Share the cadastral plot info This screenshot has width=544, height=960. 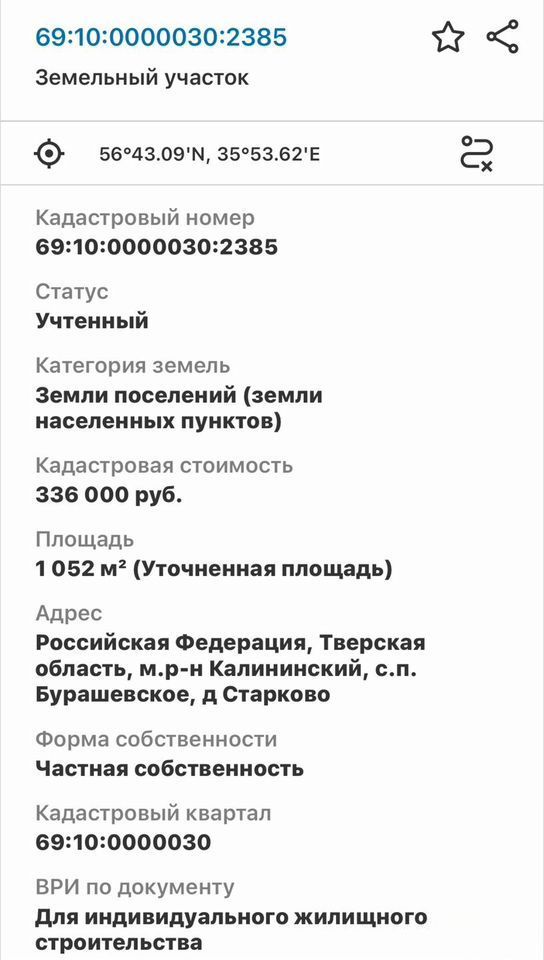(502, 37)
